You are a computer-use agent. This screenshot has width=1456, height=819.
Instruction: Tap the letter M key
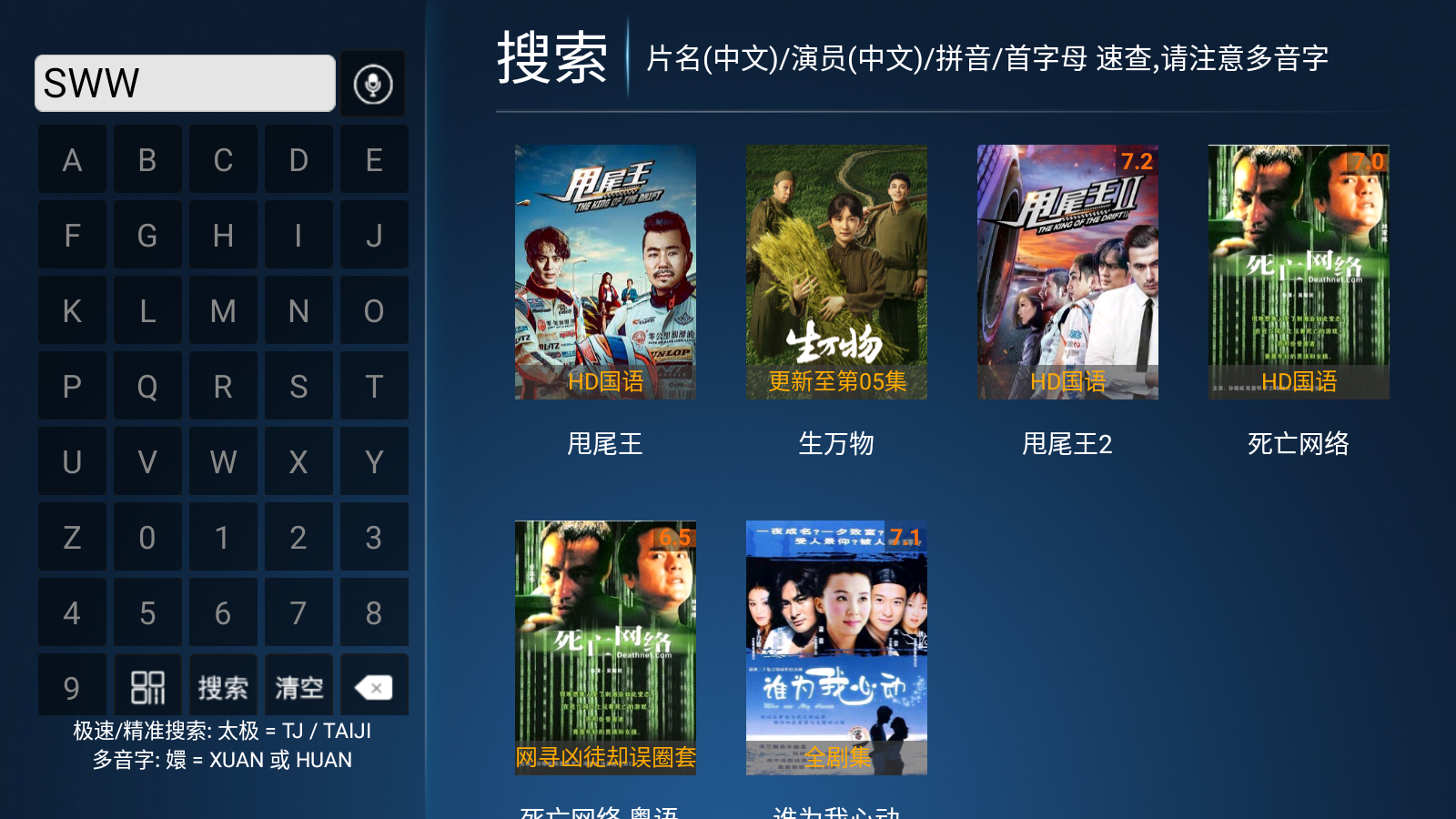(x=223, y=311)
